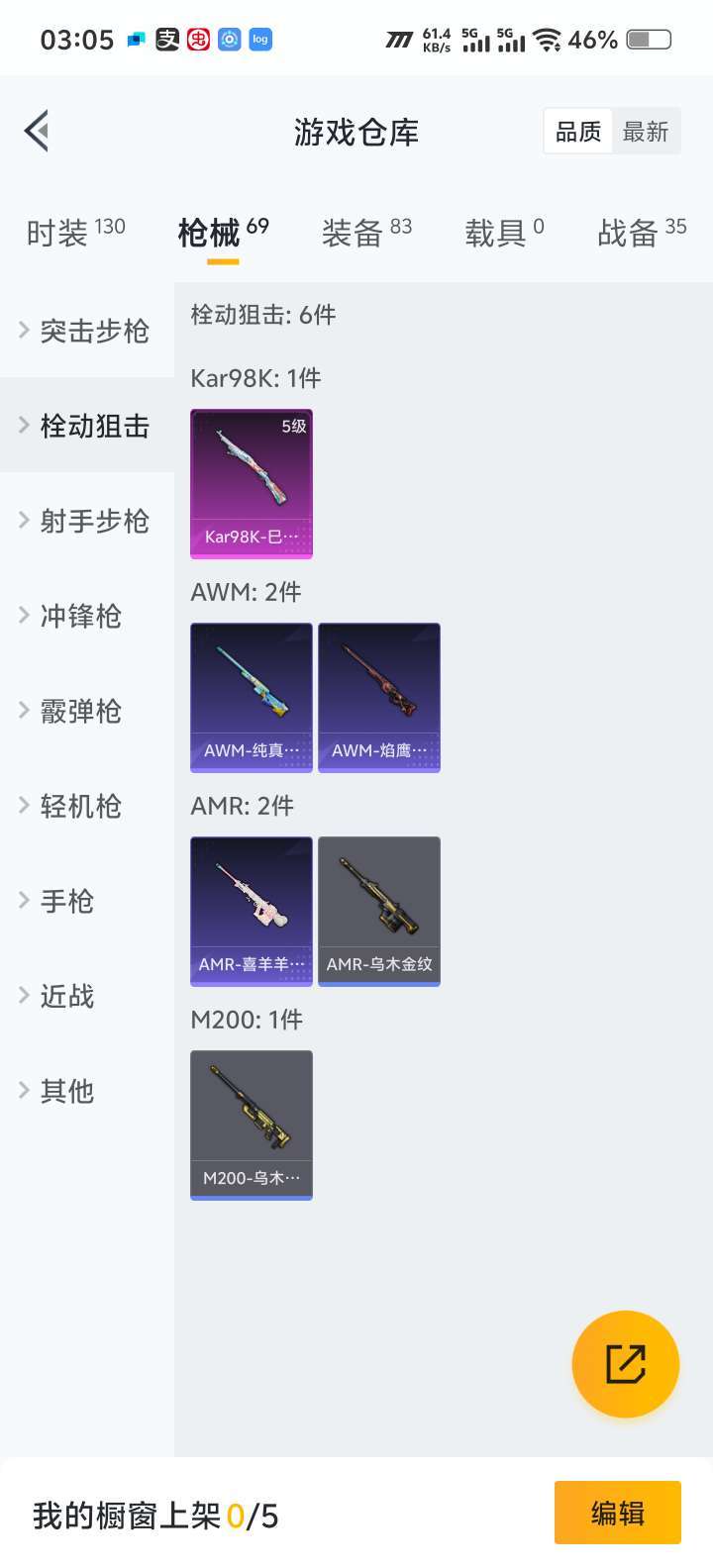Screen dimensions: 713x1568
Task: Switch to the 装备 tab
Action: (x=366, y=233)
